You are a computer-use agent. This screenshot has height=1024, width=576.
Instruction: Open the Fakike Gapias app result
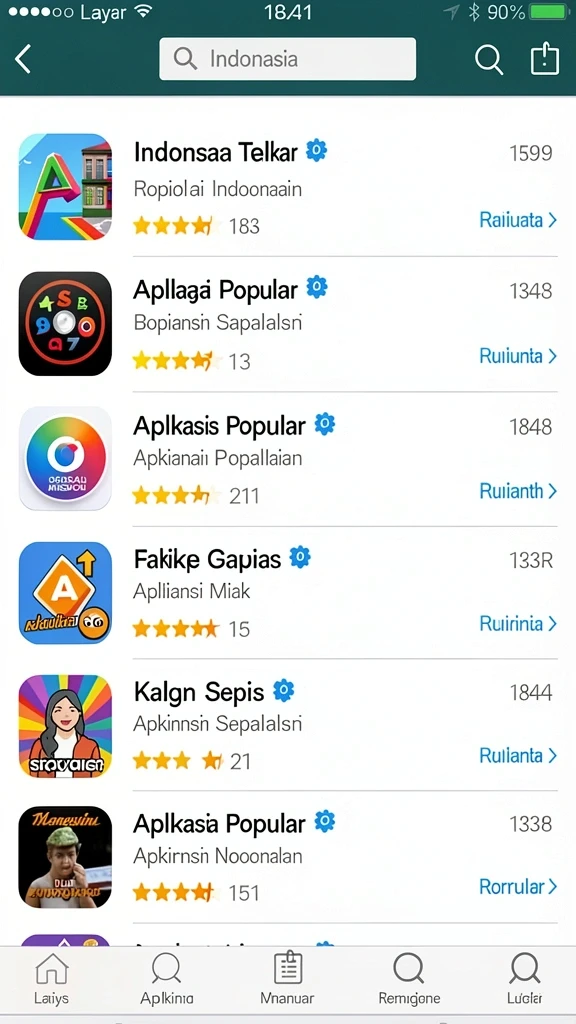(x=287, y=592)
